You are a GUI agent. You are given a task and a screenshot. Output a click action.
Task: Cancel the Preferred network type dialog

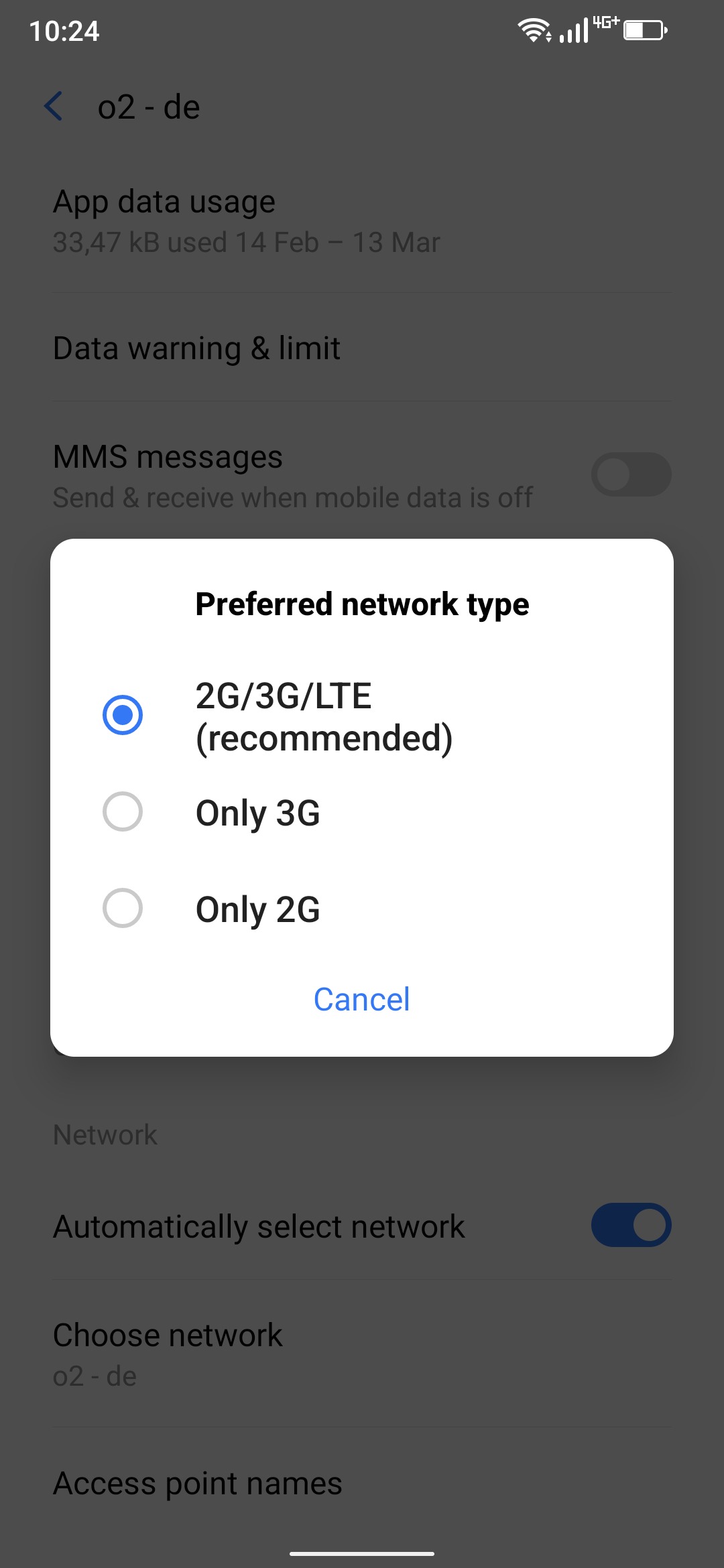[361, 998]
